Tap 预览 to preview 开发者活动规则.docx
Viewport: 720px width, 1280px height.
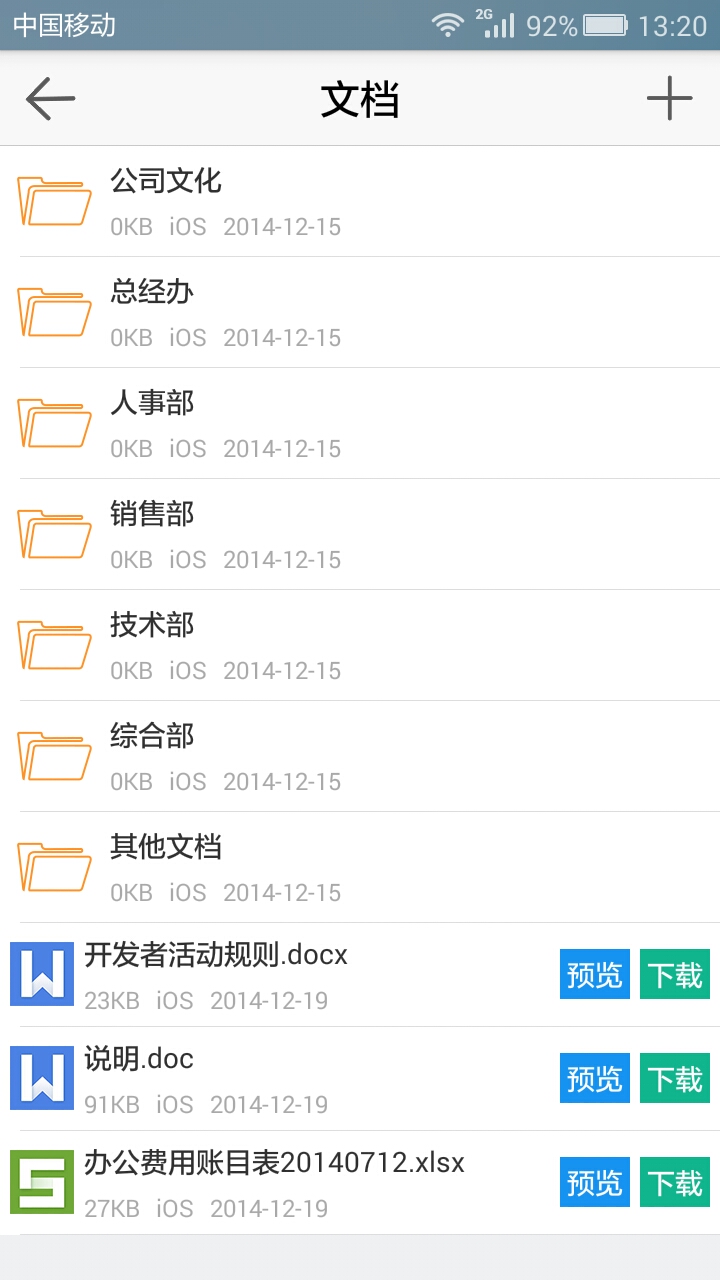click(594, 973)
